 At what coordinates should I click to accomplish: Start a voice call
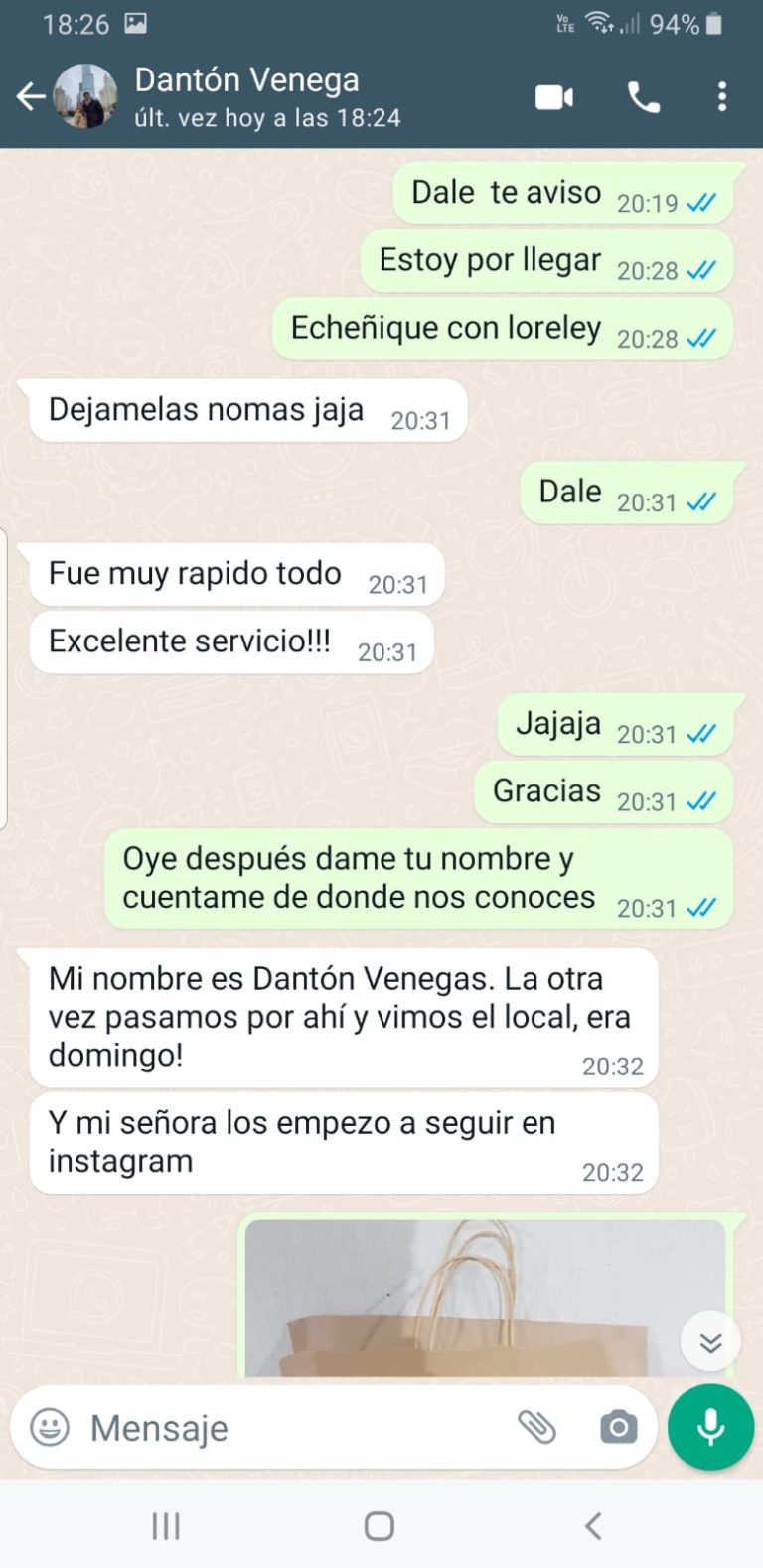[644, 96]
